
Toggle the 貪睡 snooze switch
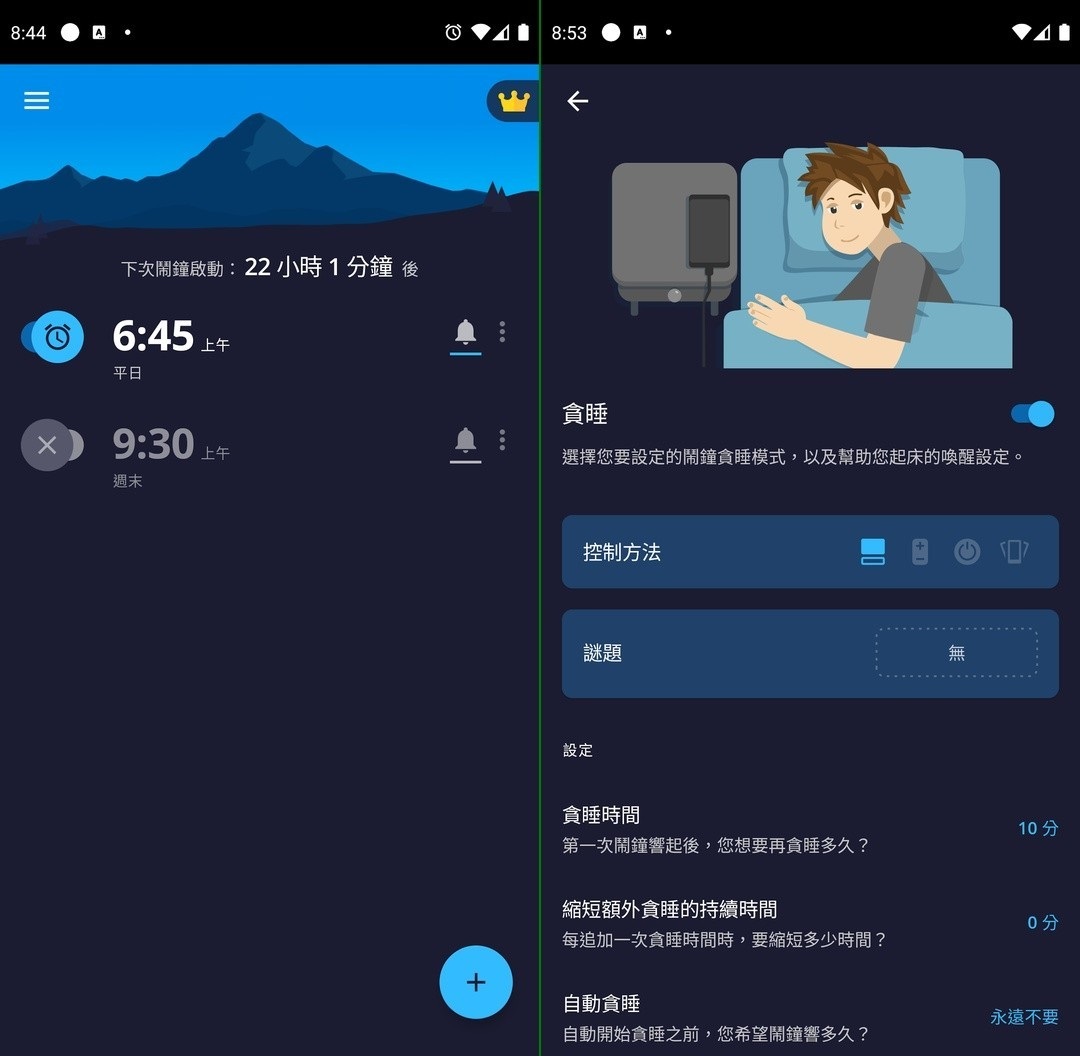point(1033,414)
